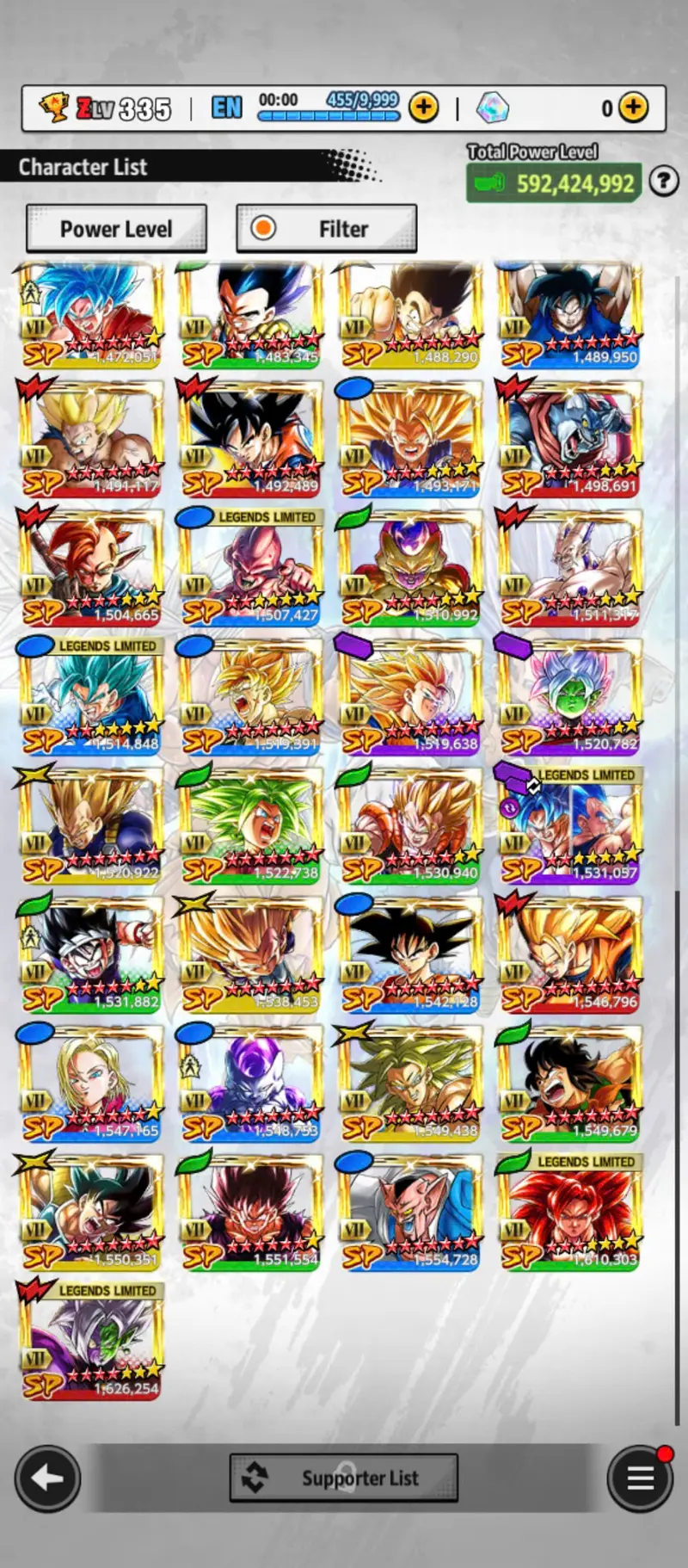Open the Total Power Level help icon
This screenshot has height=1568, width=688.
tap(663, 182)
